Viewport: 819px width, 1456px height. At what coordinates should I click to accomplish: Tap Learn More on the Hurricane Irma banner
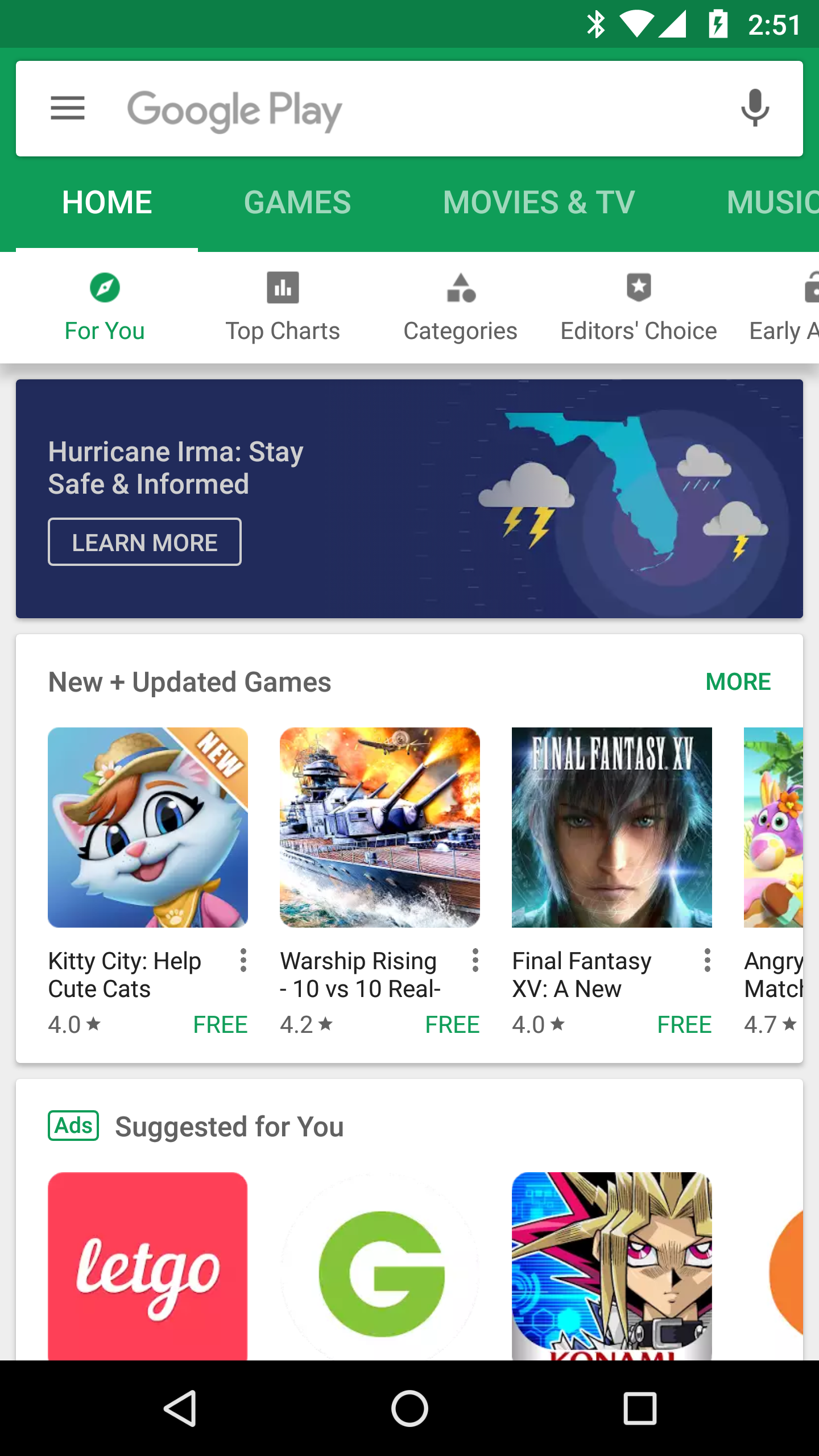[x=144, y=542]
